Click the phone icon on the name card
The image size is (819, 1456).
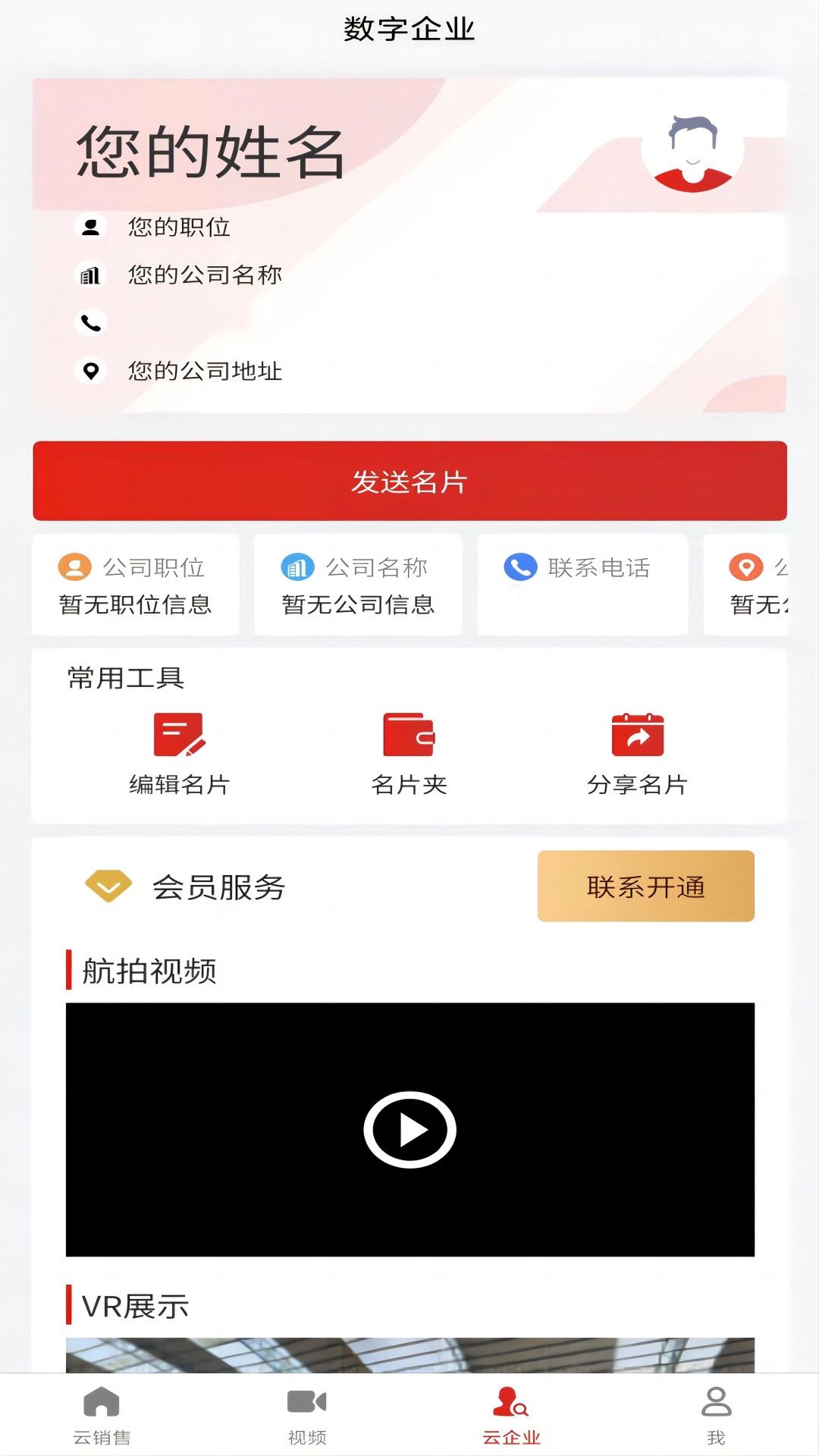click(91, 323)
